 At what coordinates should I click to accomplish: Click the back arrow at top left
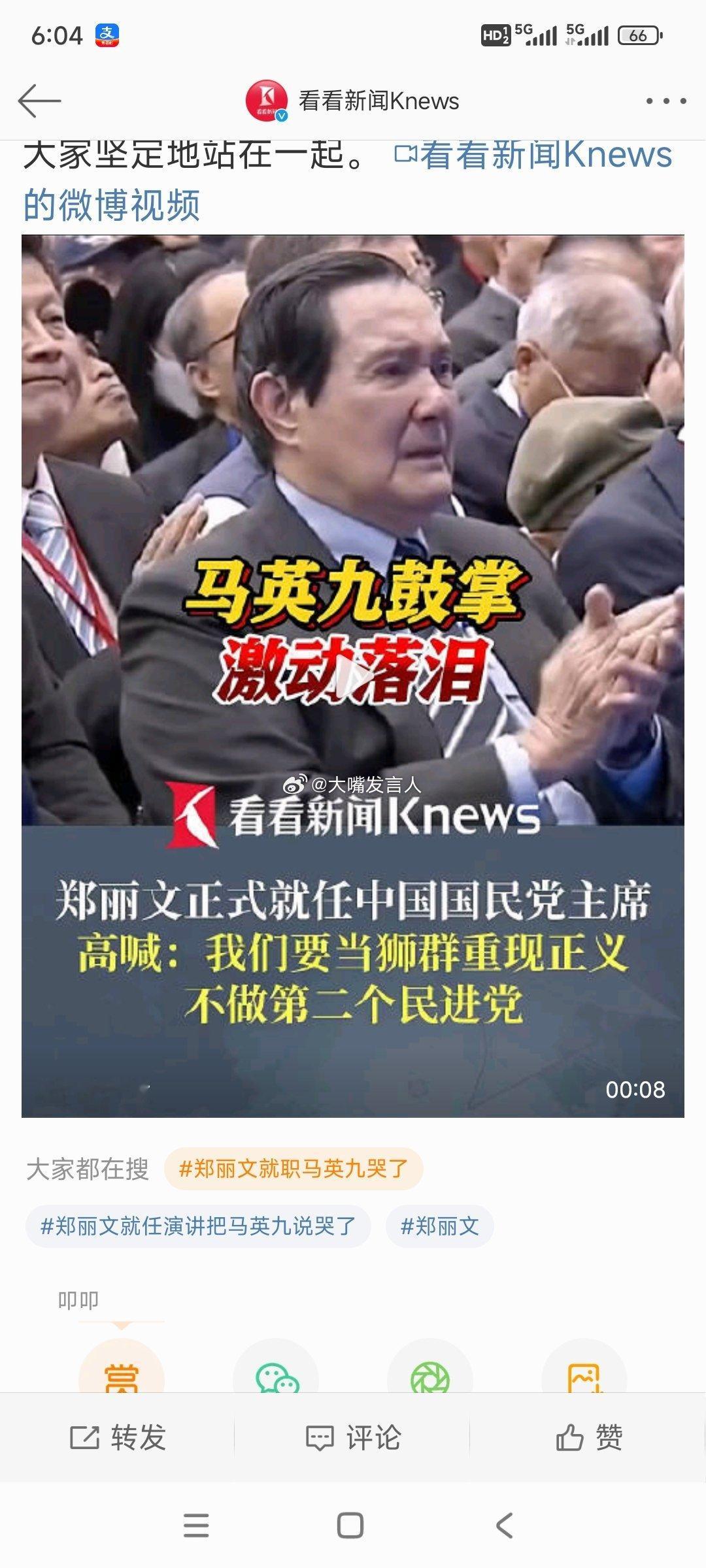pos(39,101)
